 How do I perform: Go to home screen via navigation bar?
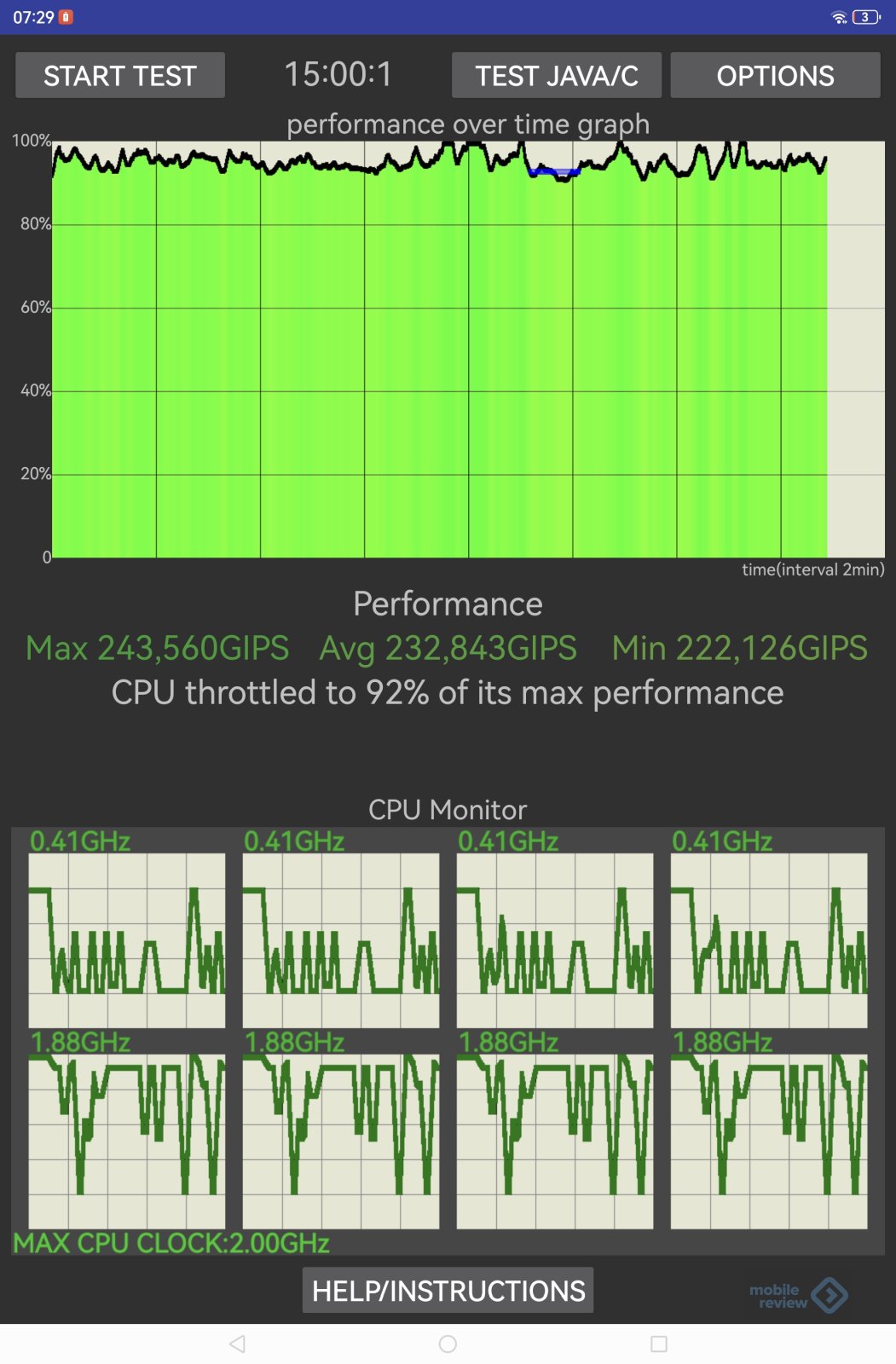(x=448, y=1344)
